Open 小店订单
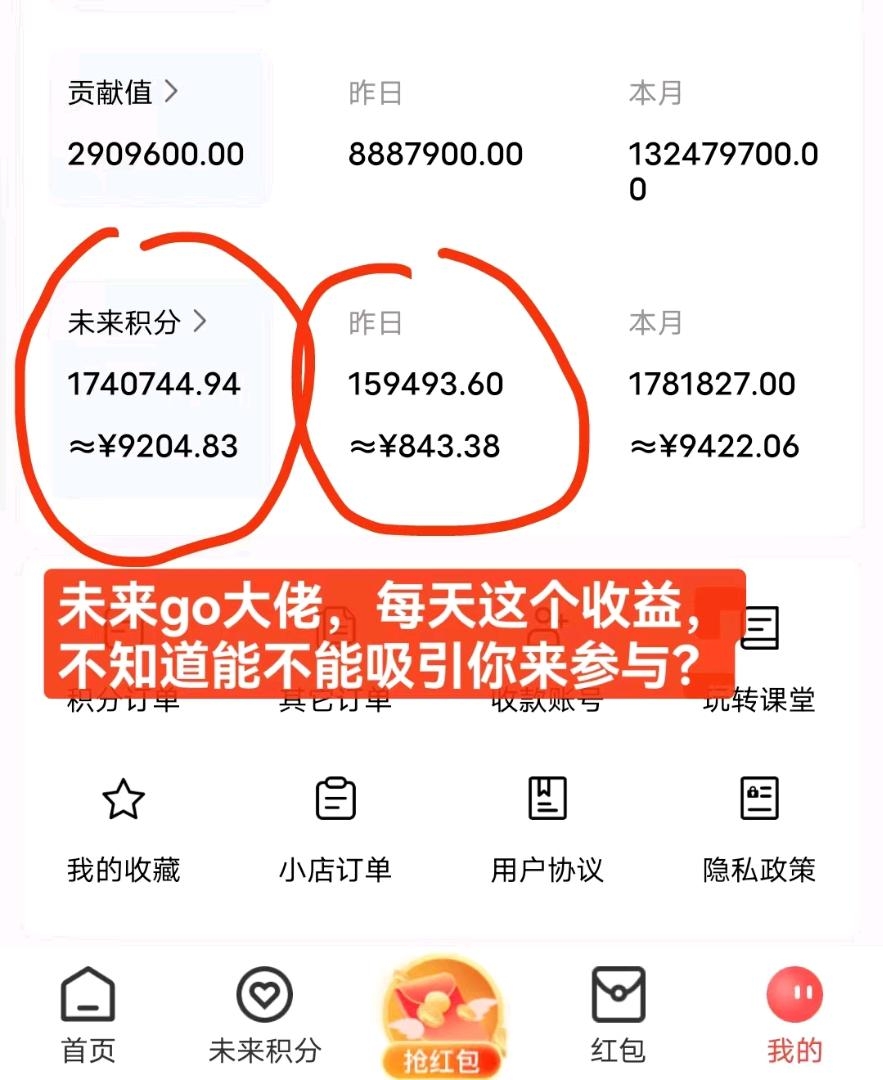Viewport: 883px width, 1080px height. 335,828
